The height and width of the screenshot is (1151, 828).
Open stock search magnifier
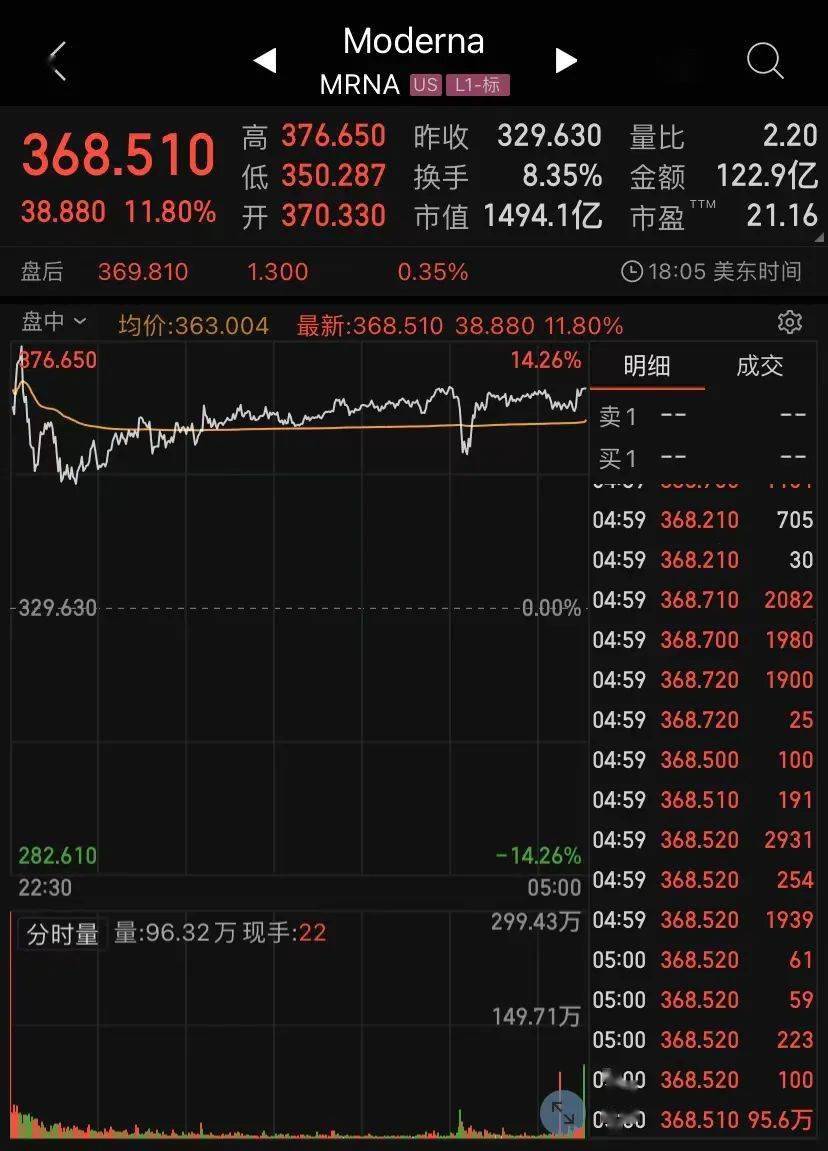(x=764, y=62)
